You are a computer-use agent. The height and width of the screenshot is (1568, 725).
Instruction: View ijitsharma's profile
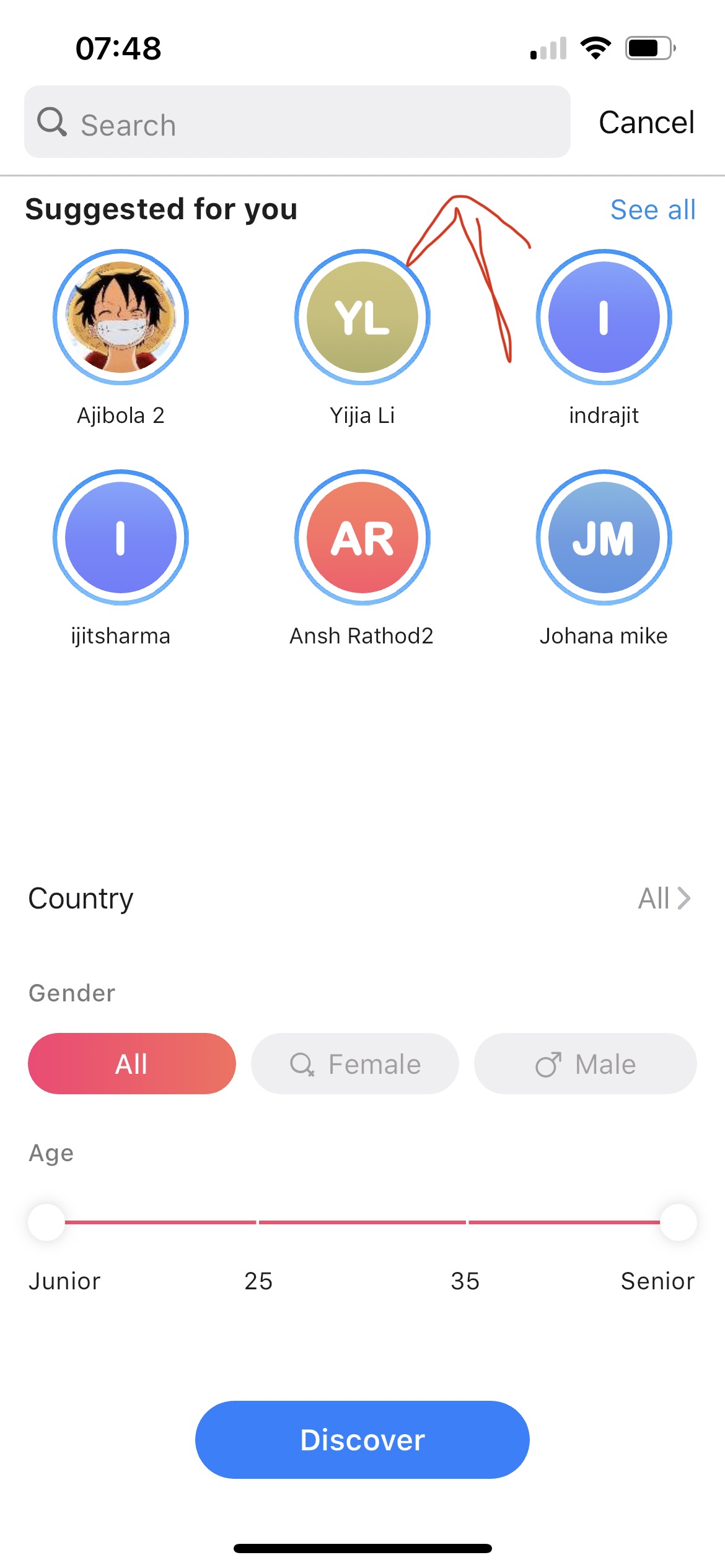click(121, 538)
